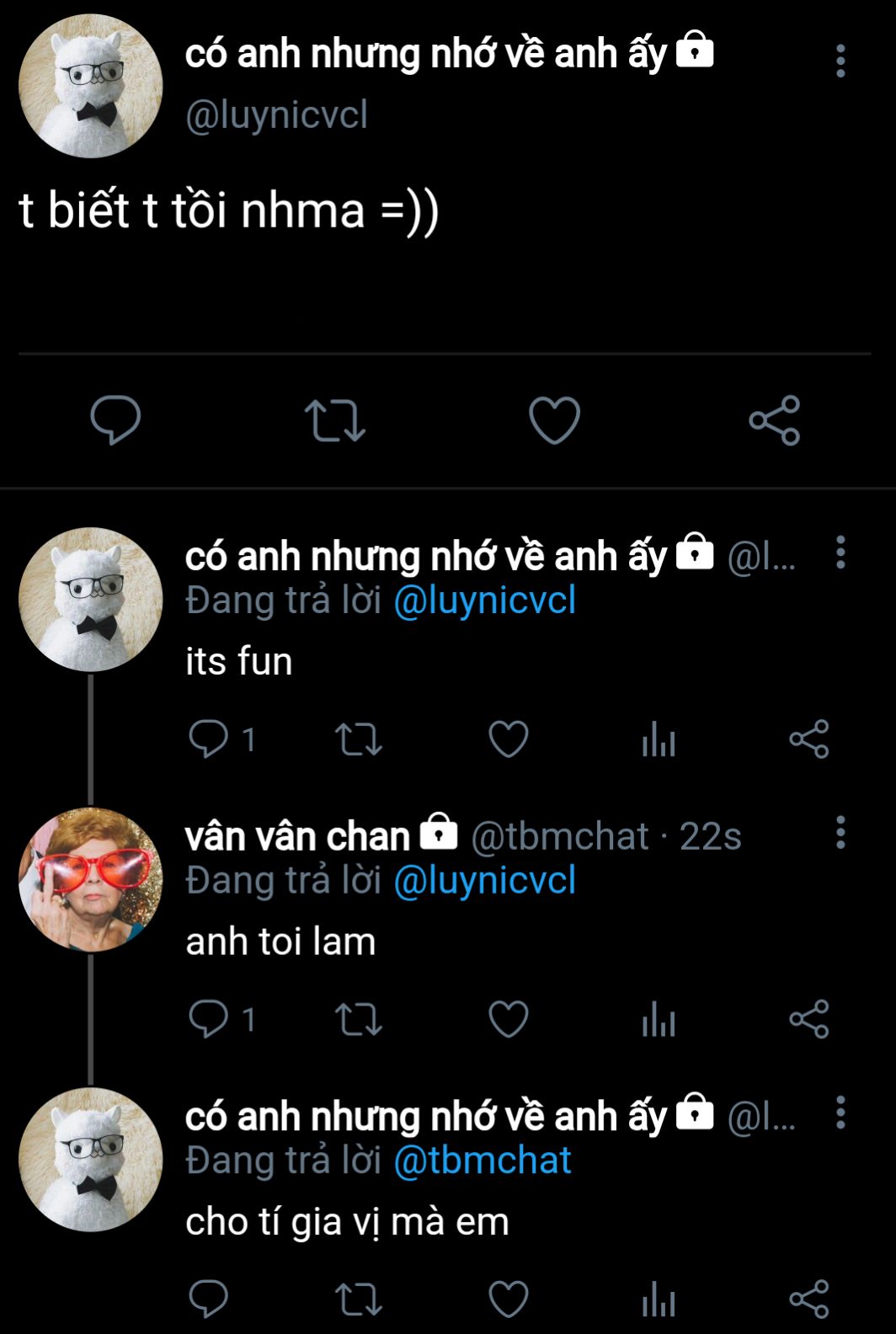View analytics for the "its fun" reply
This screenshot has width=896, height=1334.
coord(659,740)
